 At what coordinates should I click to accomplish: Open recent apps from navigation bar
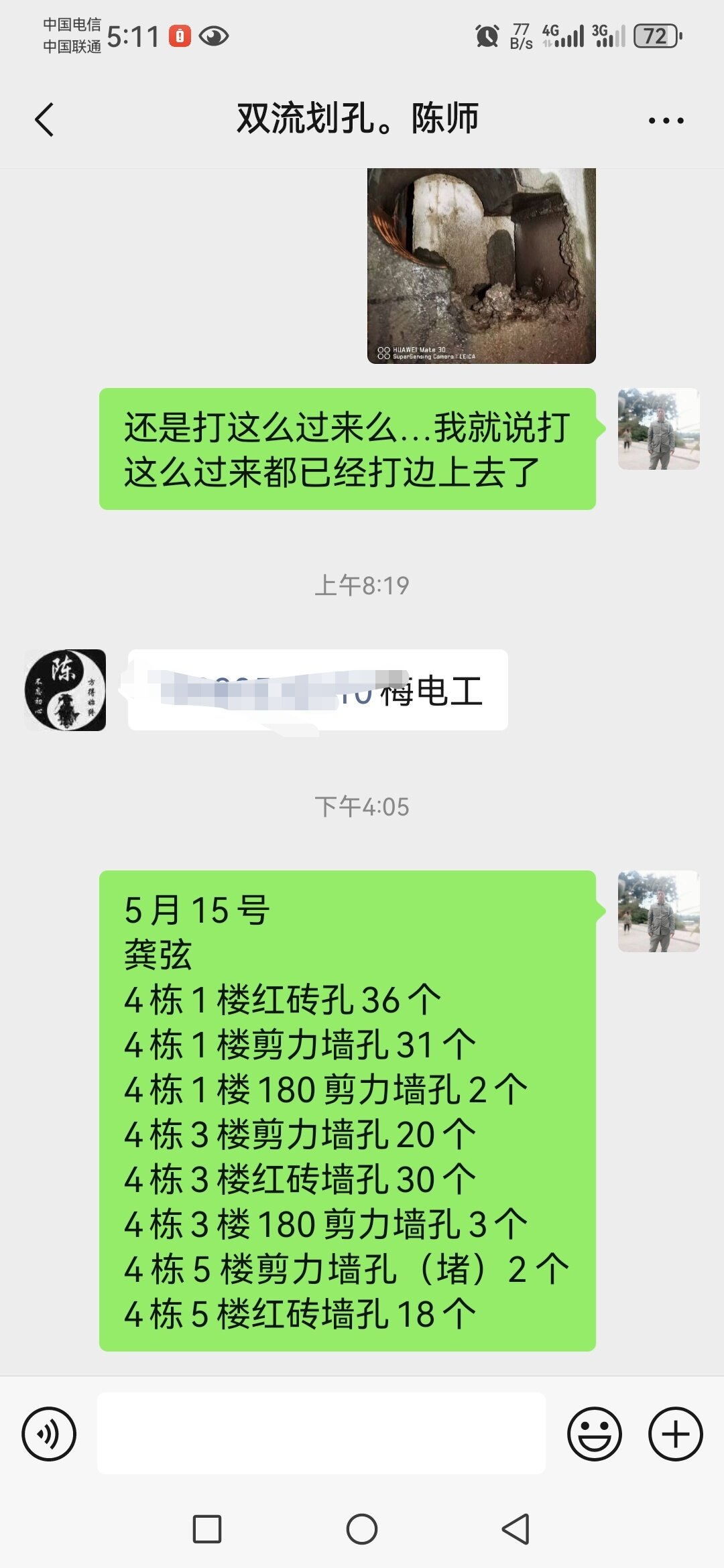pos(207,1529)
